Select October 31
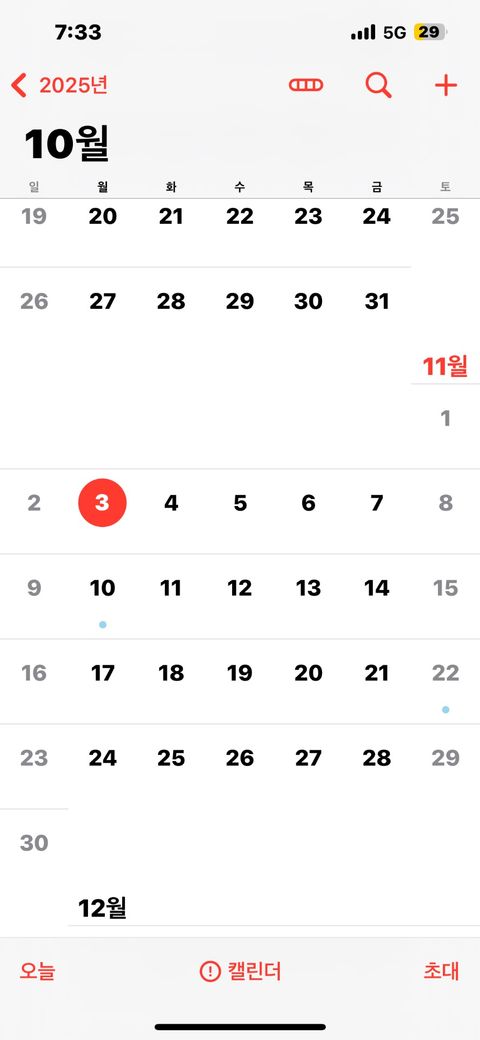The image size is (480, 1040). click(377, 302)
